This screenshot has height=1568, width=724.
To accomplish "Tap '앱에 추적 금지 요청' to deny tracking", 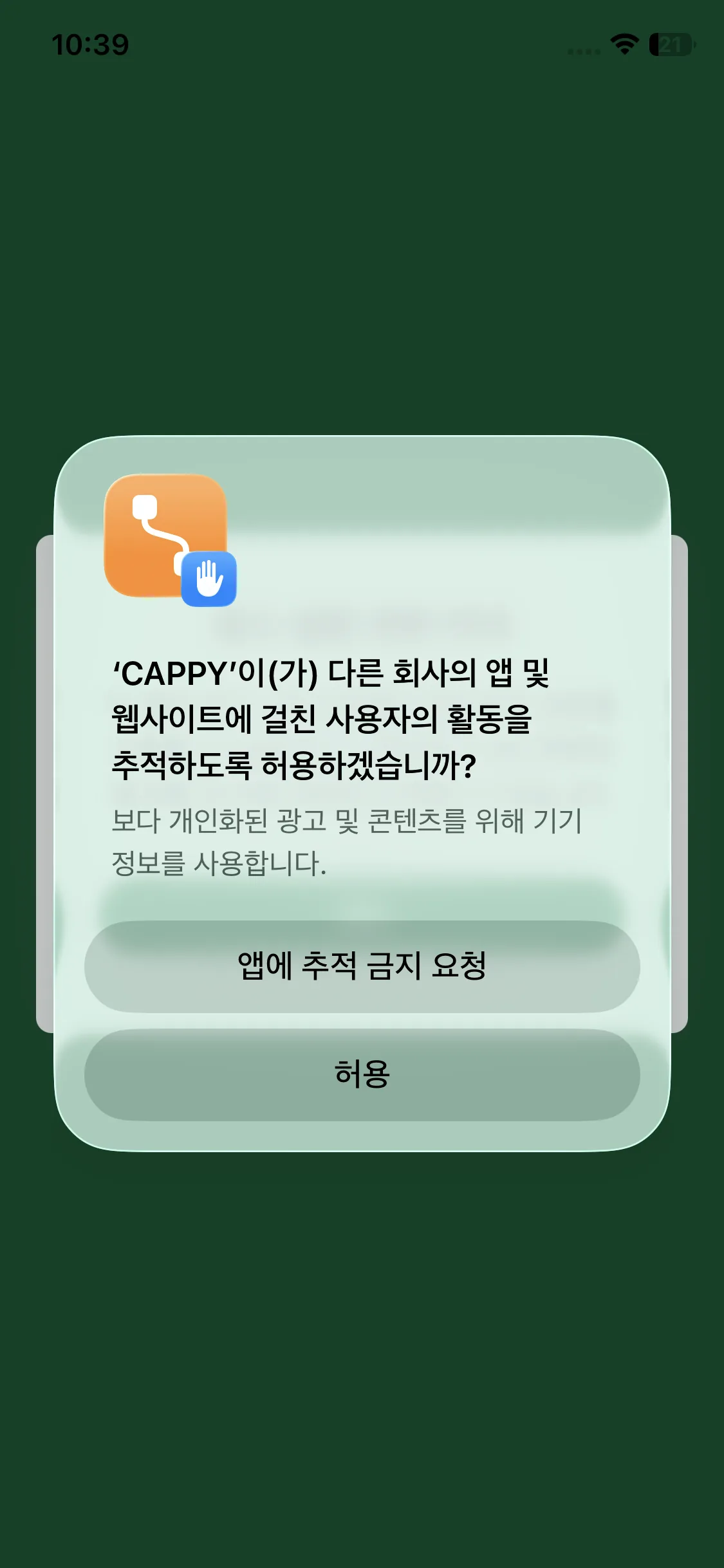I will point(362,966).
